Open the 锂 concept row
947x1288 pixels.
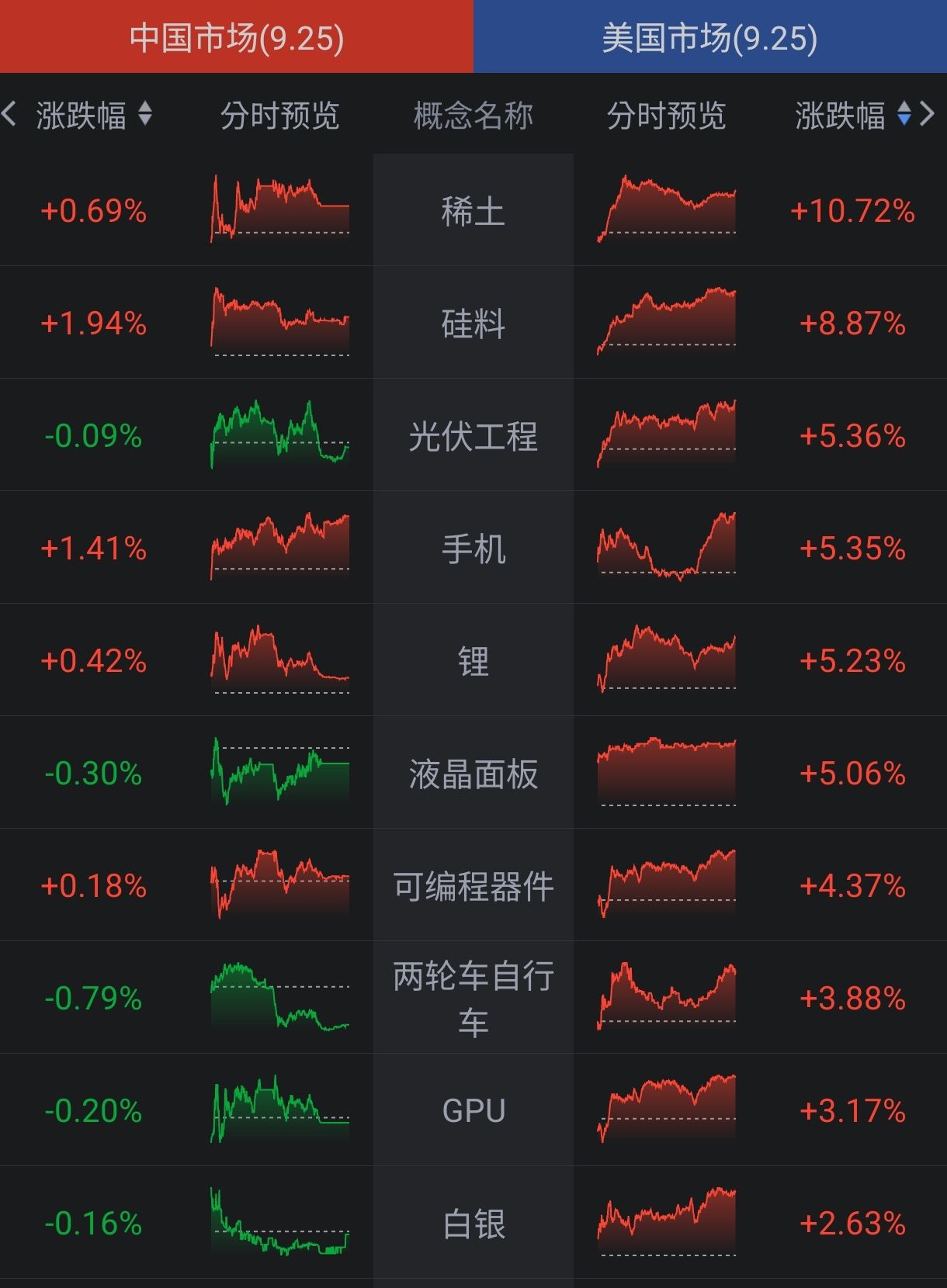tap(473, 661)
